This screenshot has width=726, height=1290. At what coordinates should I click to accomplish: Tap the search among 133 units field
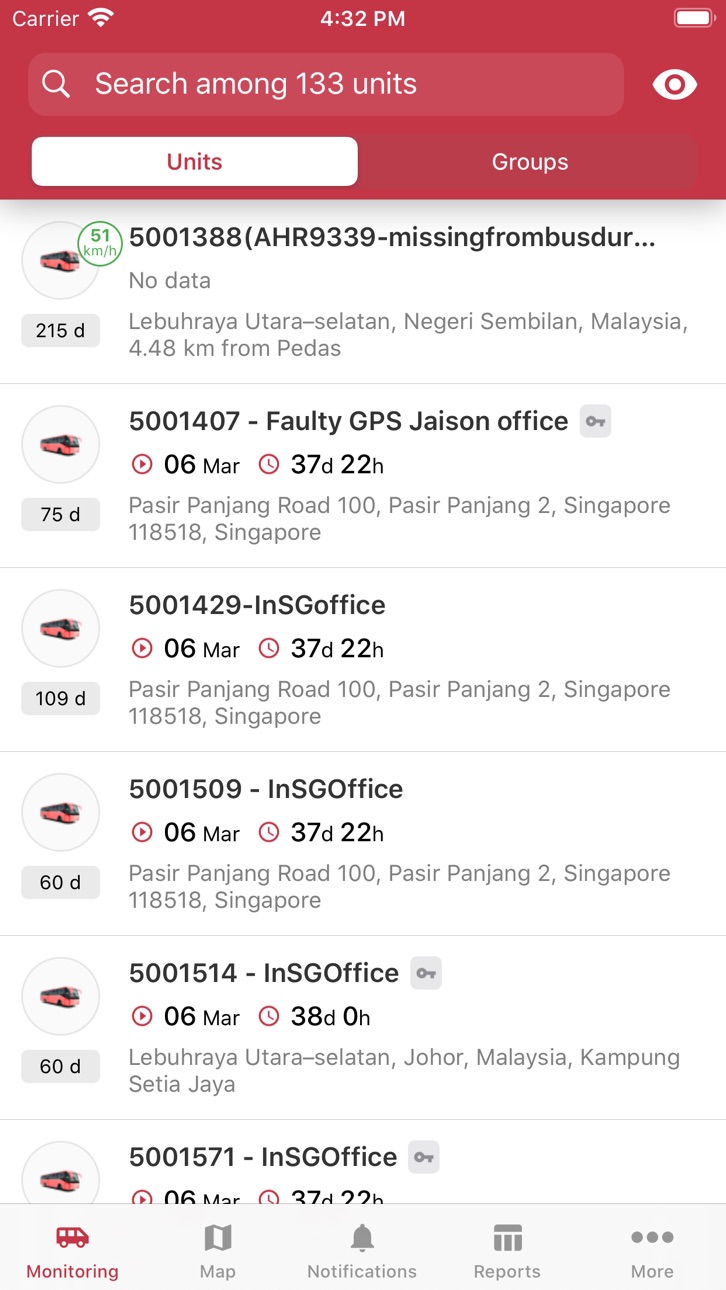click(x=326, y=84)
